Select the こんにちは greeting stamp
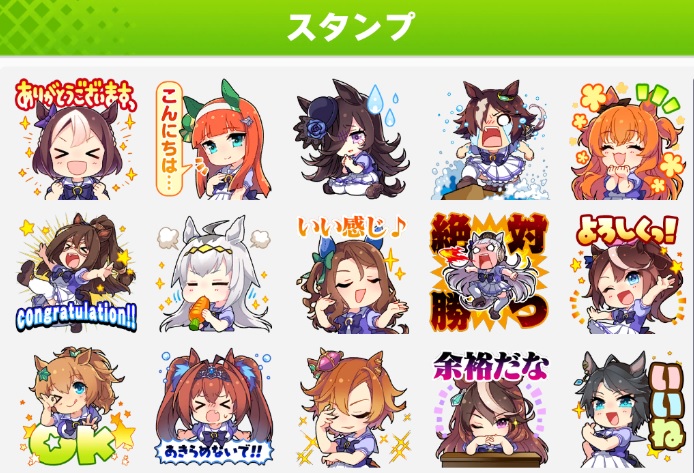The height and width of the screenshot is (473, 694). [212, 138]
